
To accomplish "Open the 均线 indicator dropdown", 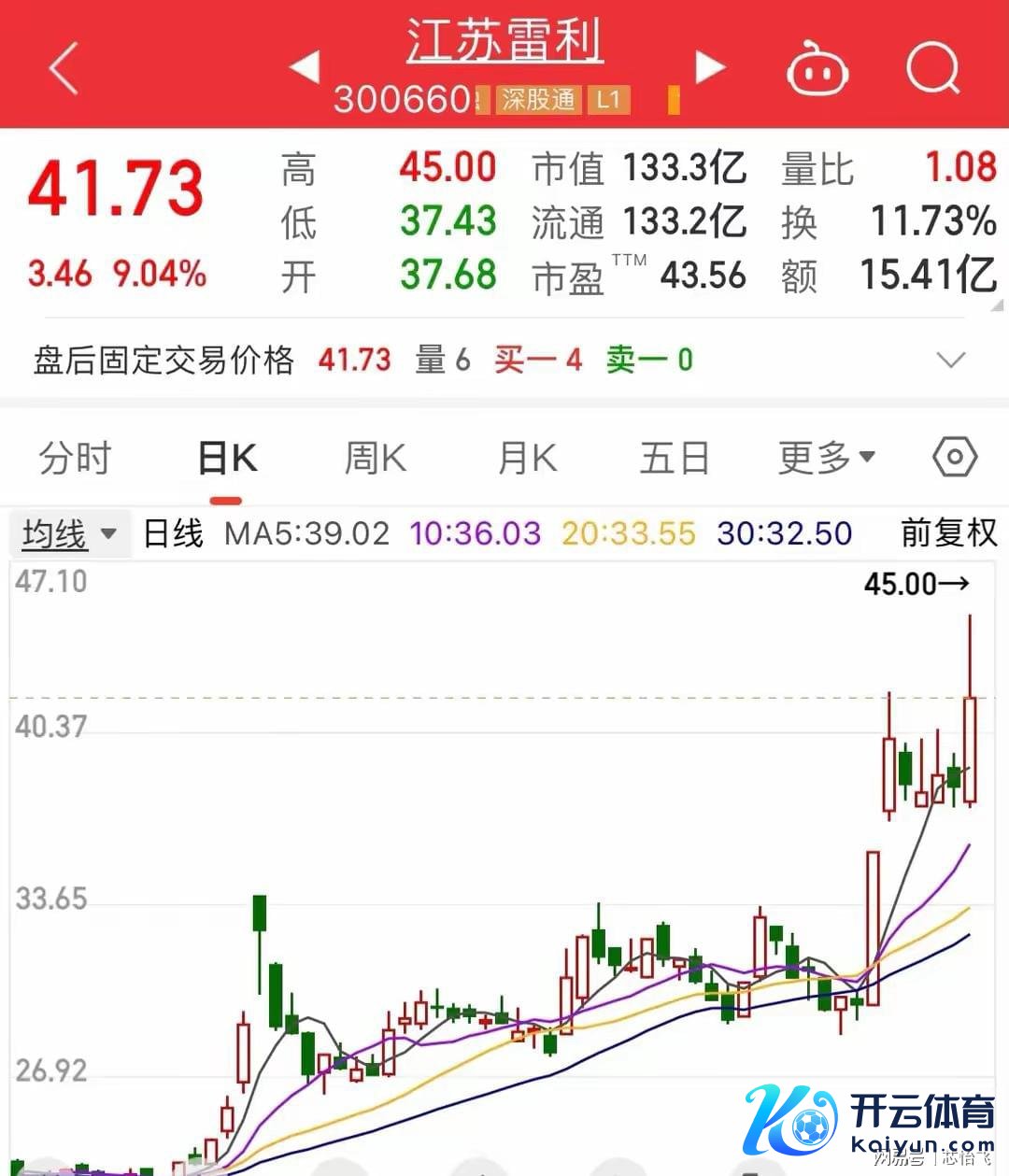I will click(69, 534).
